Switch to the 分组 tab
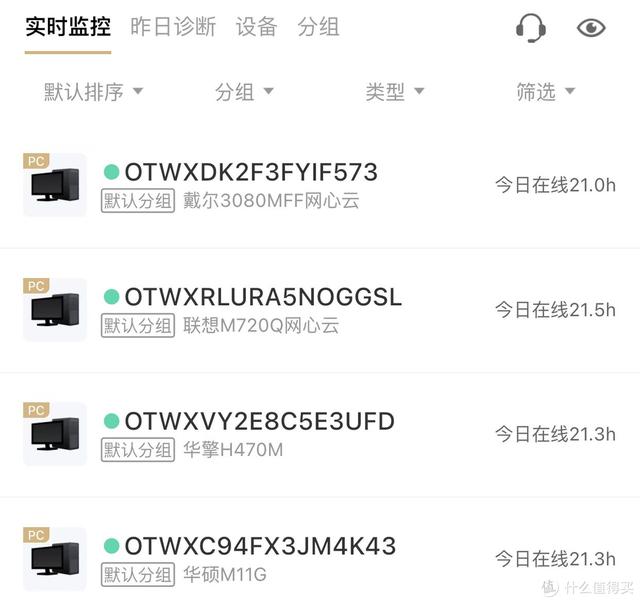Viewport: 640px width, 603px height. pyautogui.click(x=318, y=27)
